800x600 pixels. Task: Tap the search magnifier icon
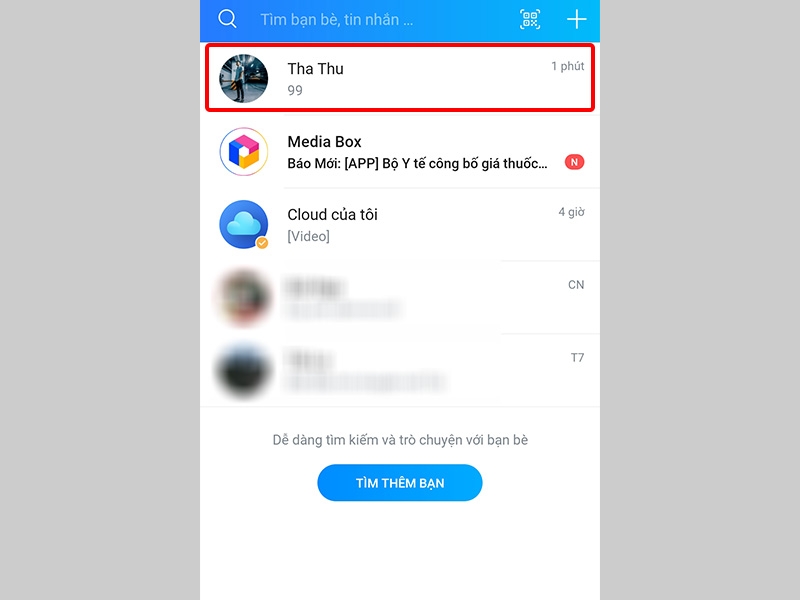tap(228, 19)
